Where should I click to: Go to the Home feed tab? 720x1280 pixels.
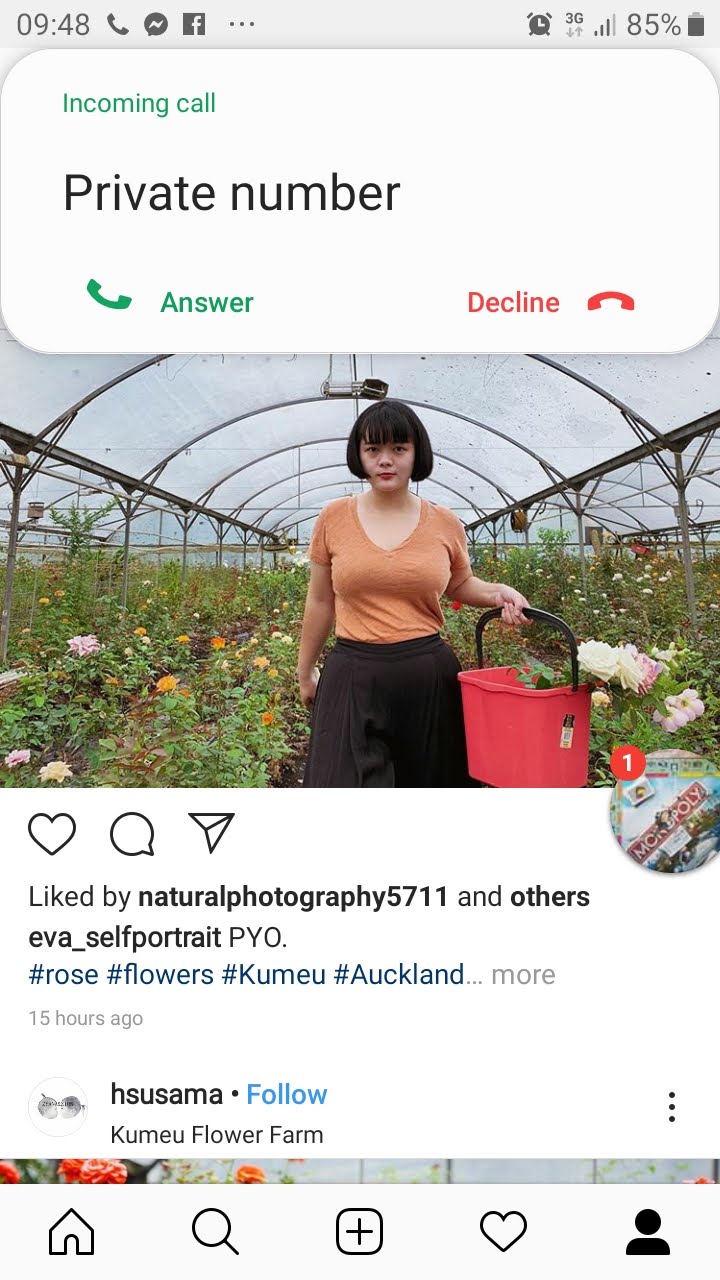tap(72, 1232)
